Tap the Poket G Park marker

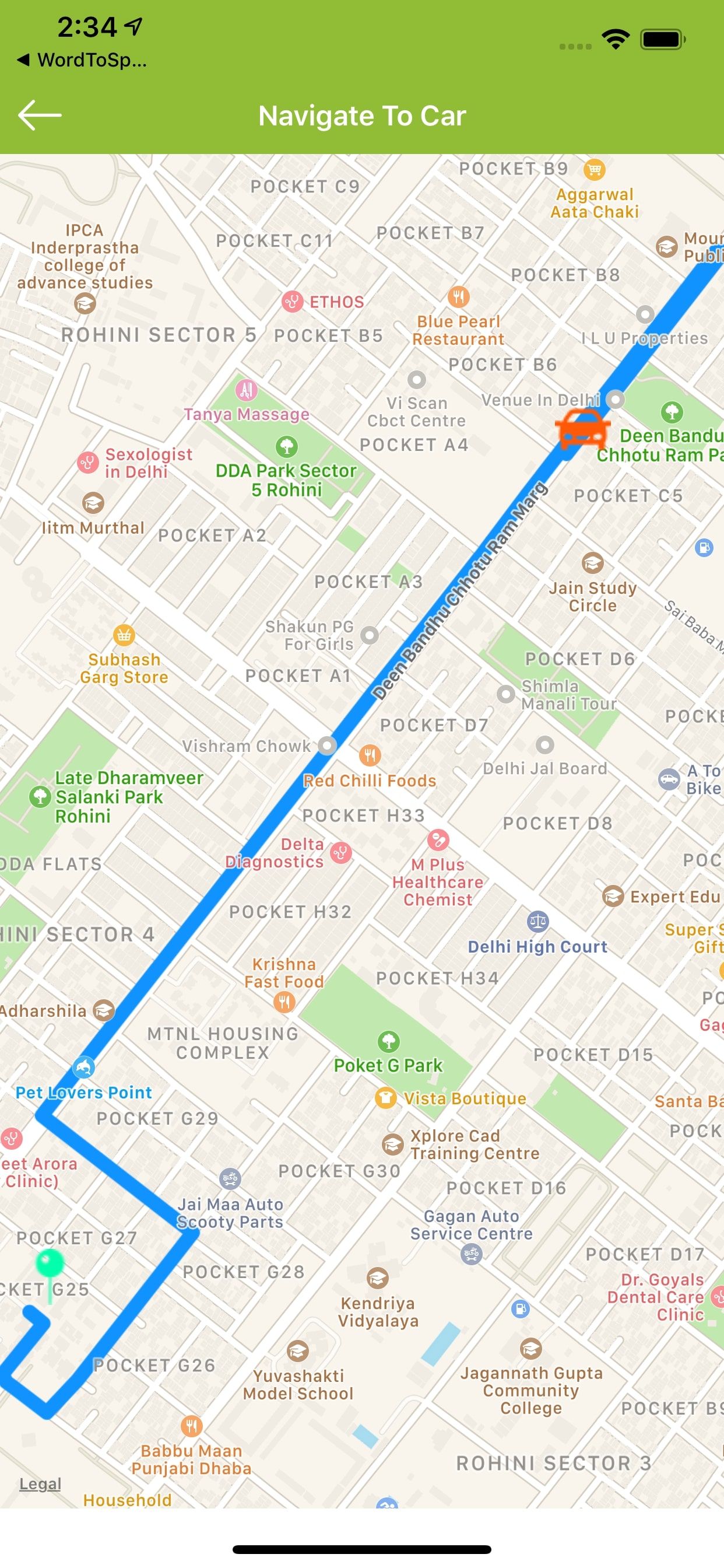click(x=389, y=1041)
